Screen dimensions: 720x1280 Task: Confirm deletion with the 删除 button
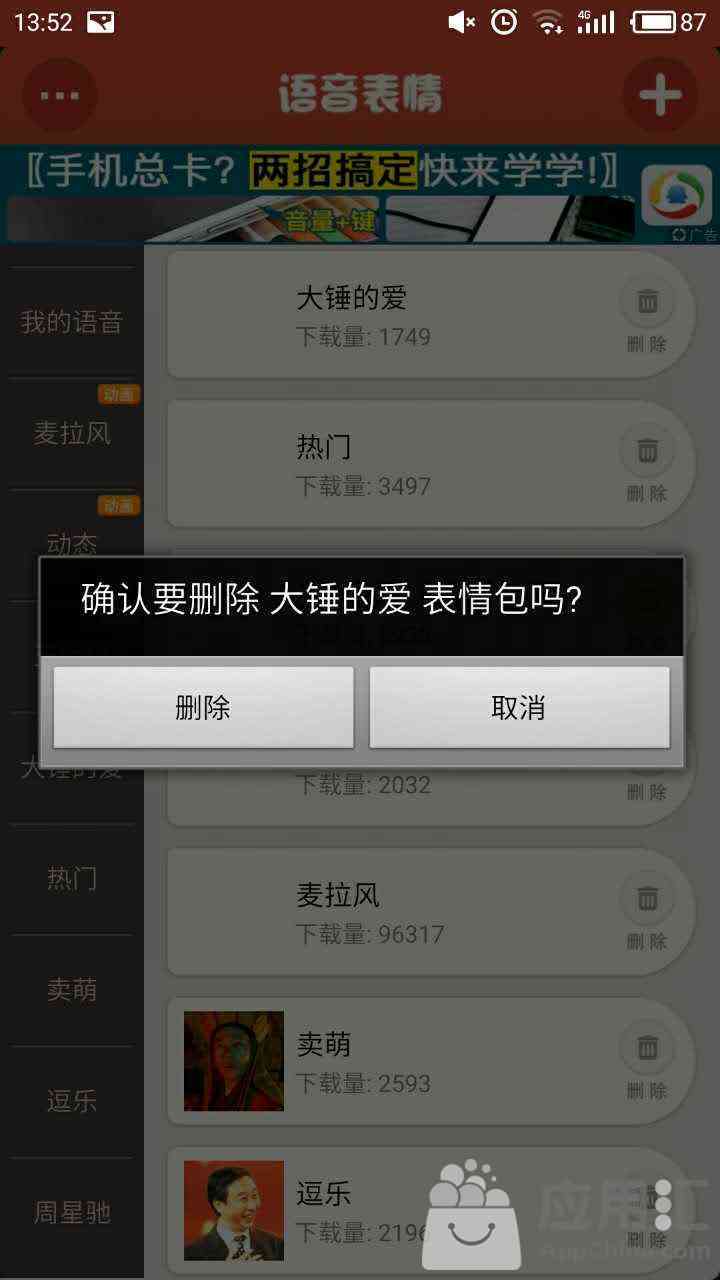pyautogui.click(x=203, y=707)
